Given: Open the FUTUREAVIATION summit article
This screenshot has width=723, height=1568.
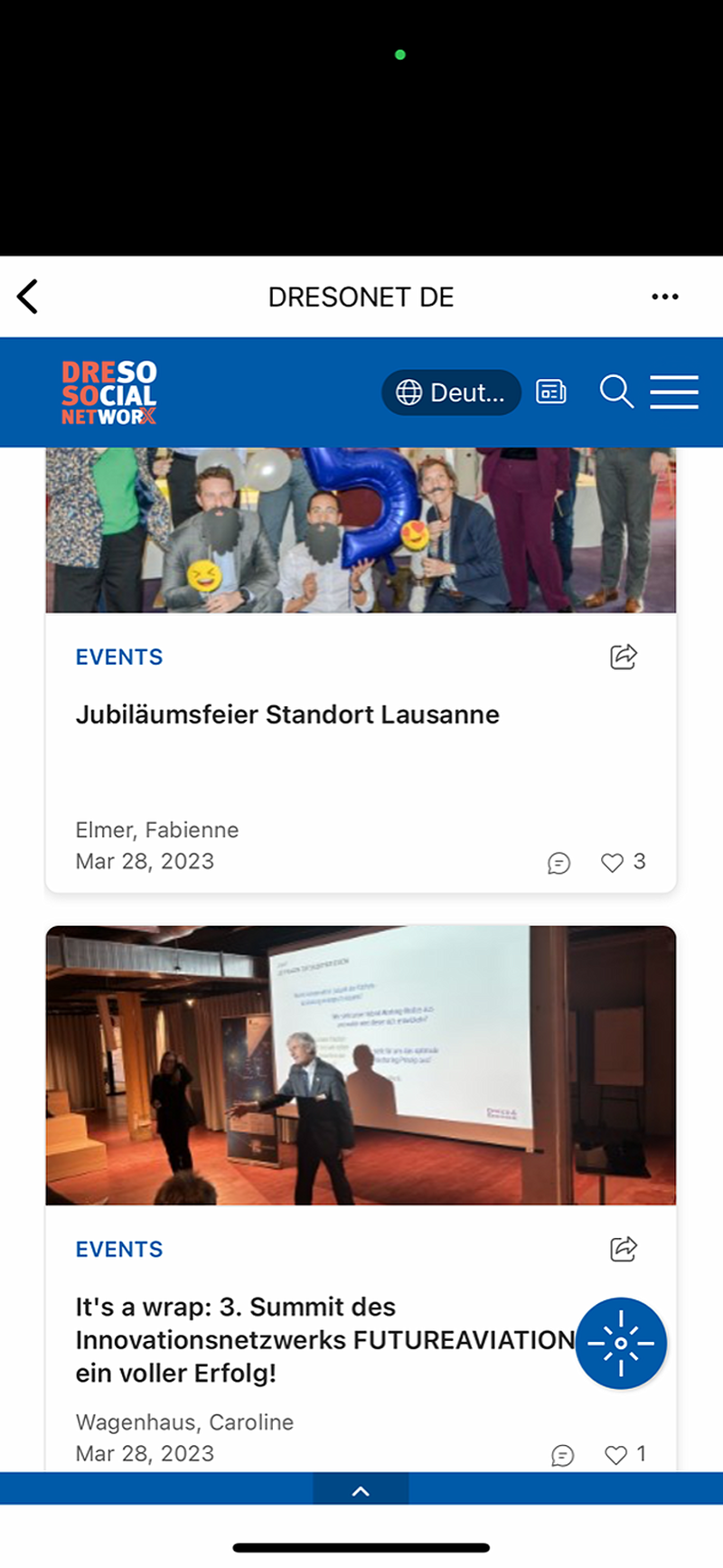Looking at the screenshot, I should pos(324,1339).
